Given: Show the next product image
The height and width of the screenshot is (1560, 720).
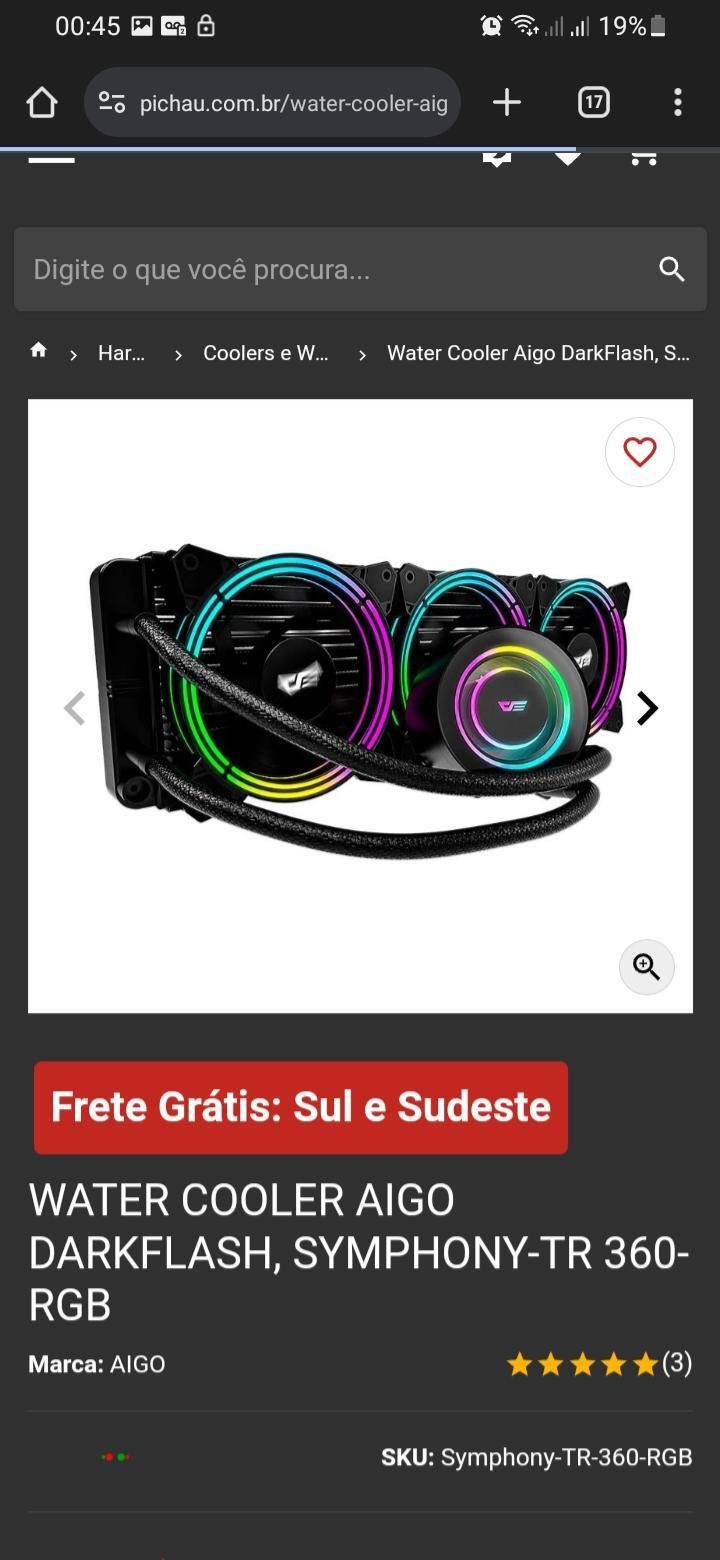Looking at the screenshot, I should point(647,708).
